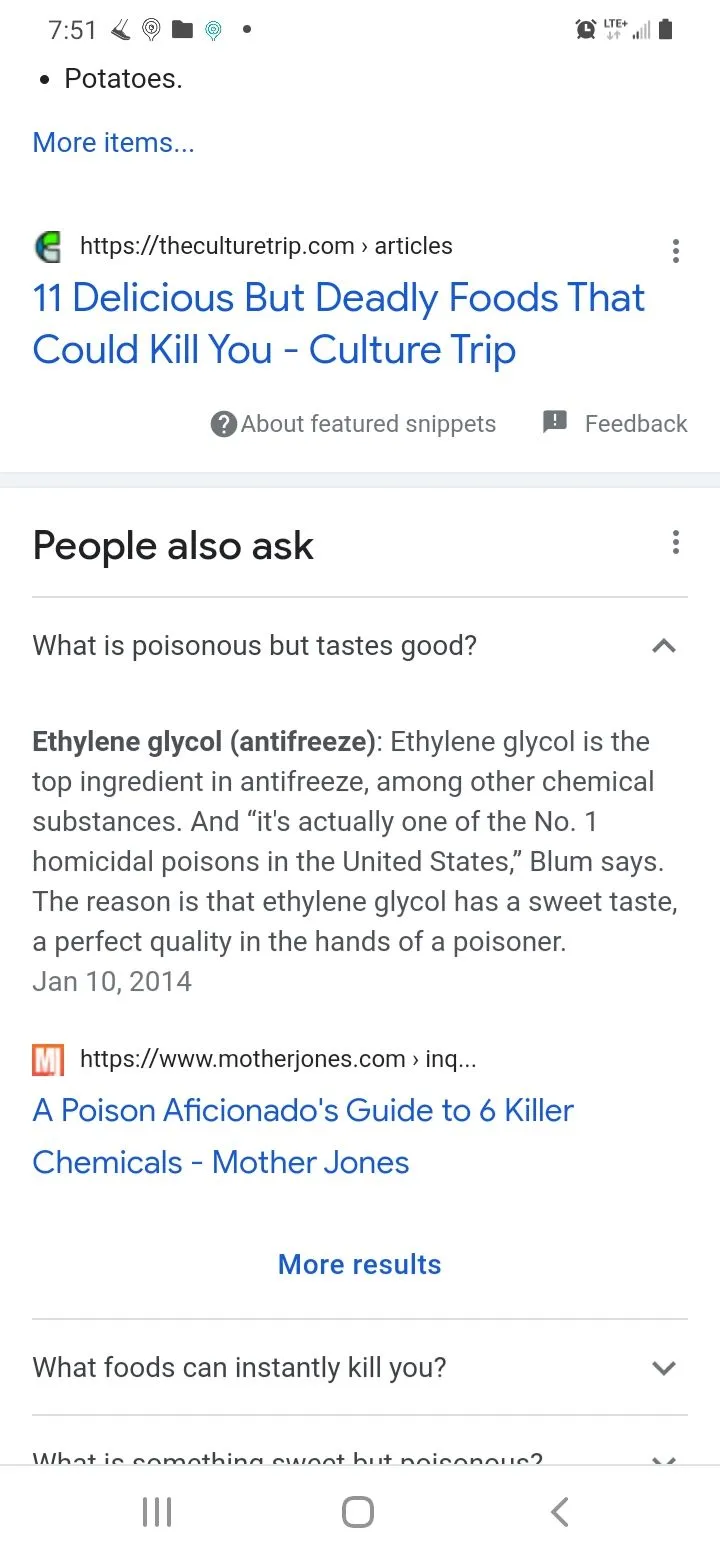Tap the location pin icon in the status bar
720x1560 pixels.
click(x=150, y=30)
